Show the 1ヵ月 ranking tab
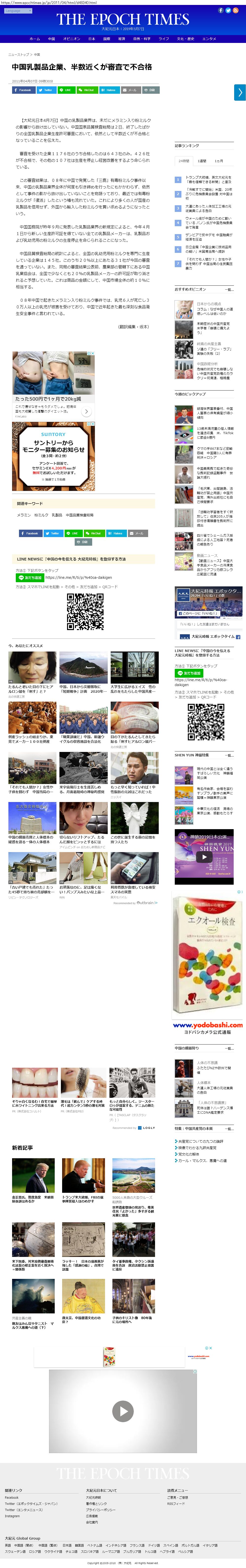Image resolution: width=246 pixels, height=1568 pixels. [219, 161]
